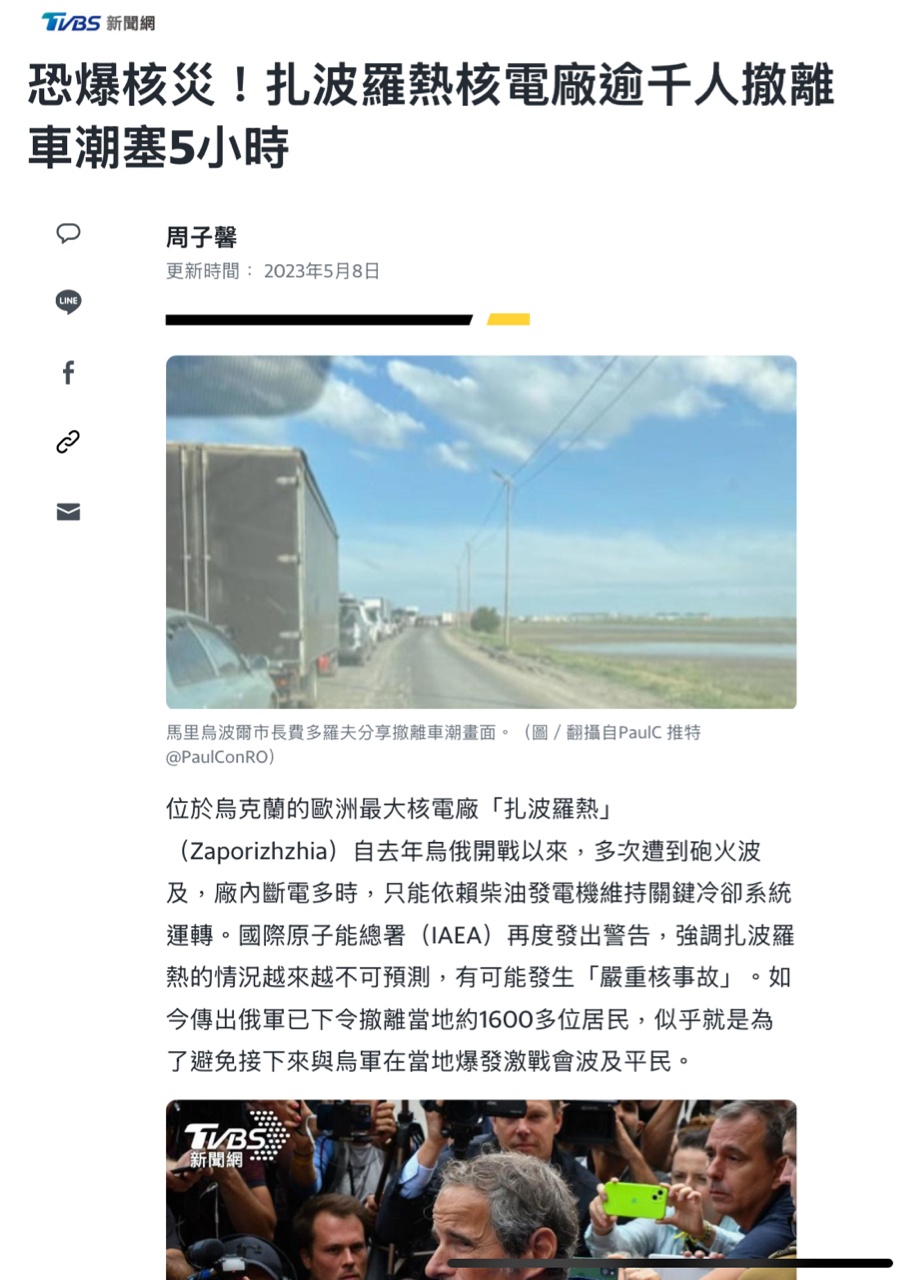
Task: Open the article comments icon
Action: click(68, 233)
